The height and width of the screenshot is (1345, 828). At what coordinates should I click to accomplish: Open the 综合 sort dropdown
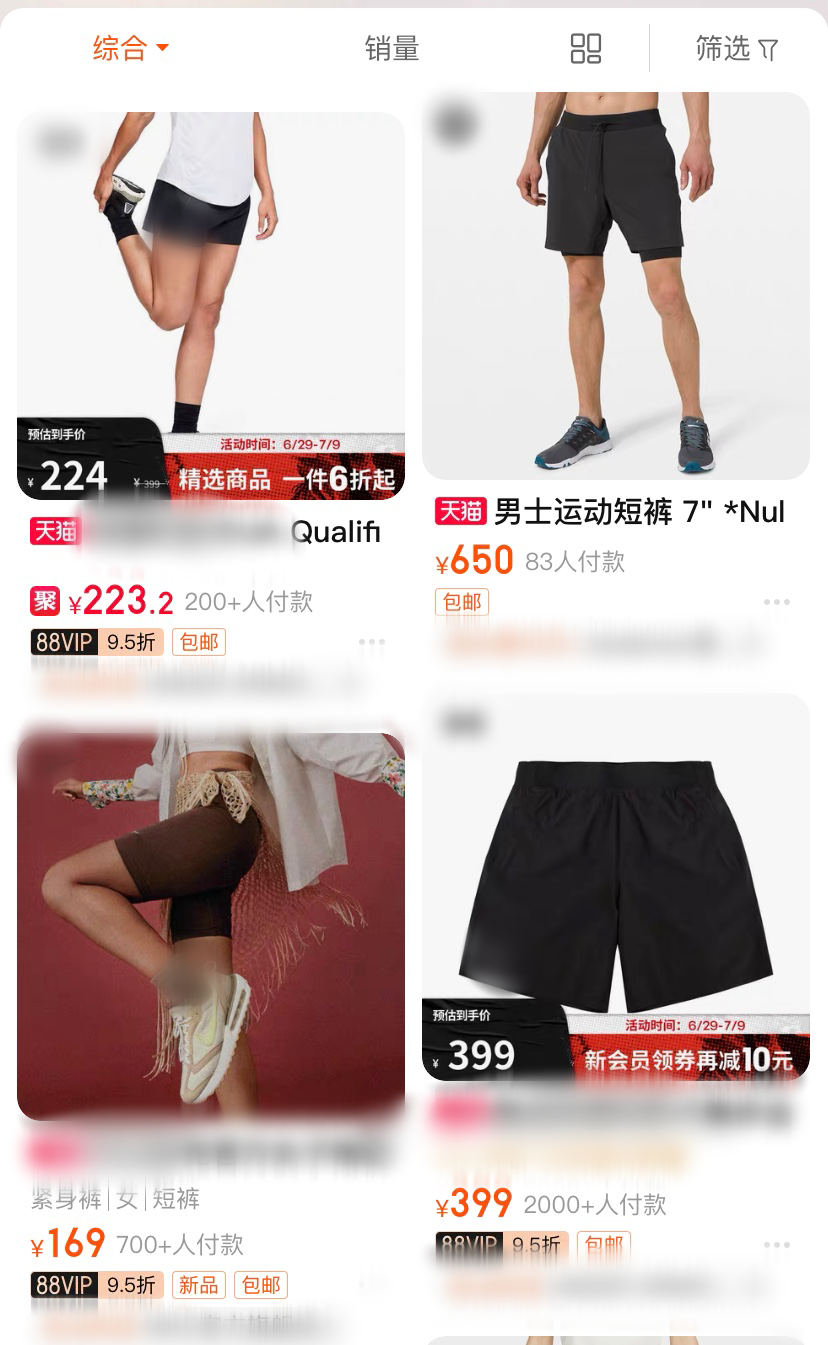click(131, 48)
